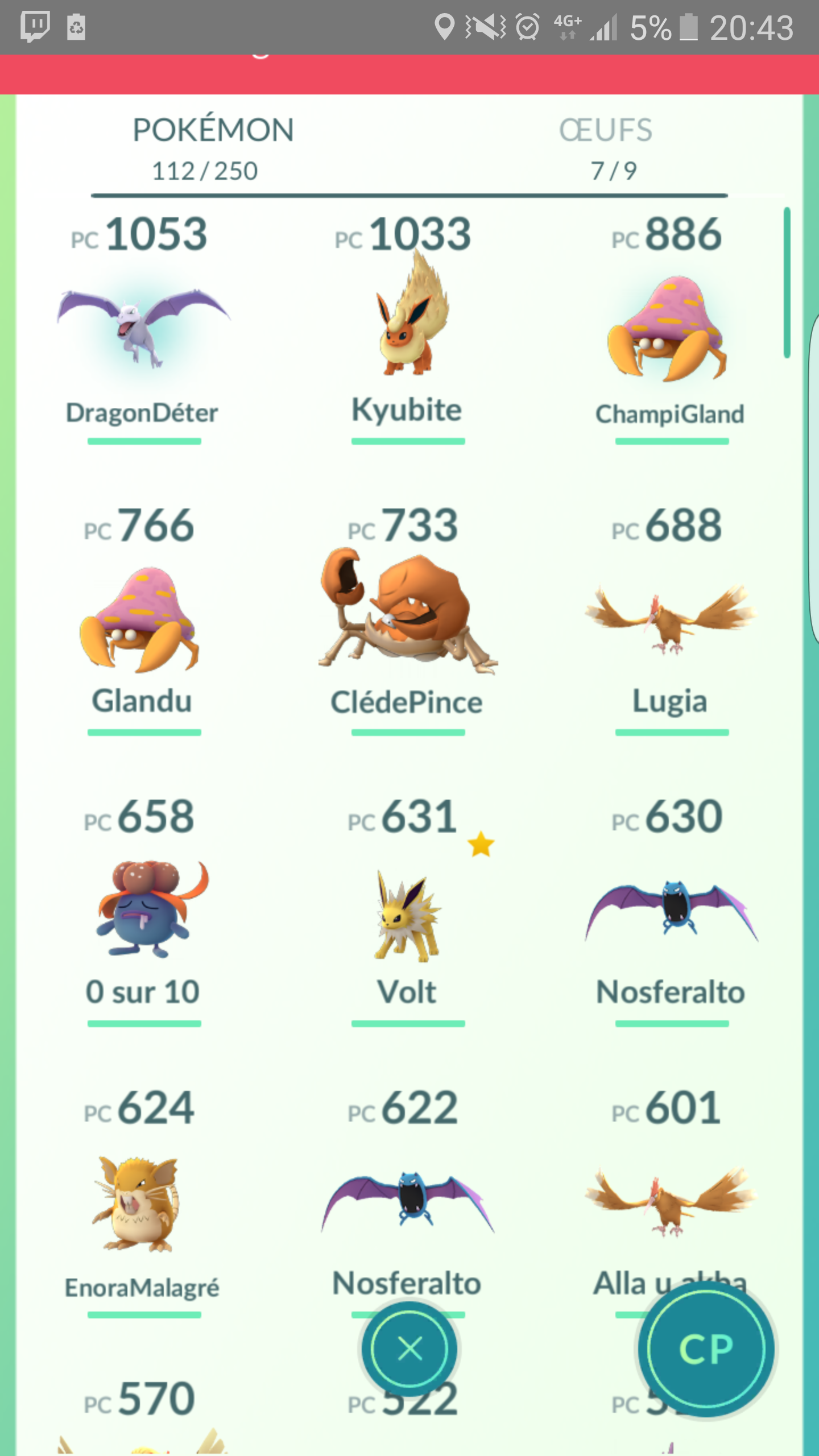Change sort order with the CP button

pos(705,1349)
